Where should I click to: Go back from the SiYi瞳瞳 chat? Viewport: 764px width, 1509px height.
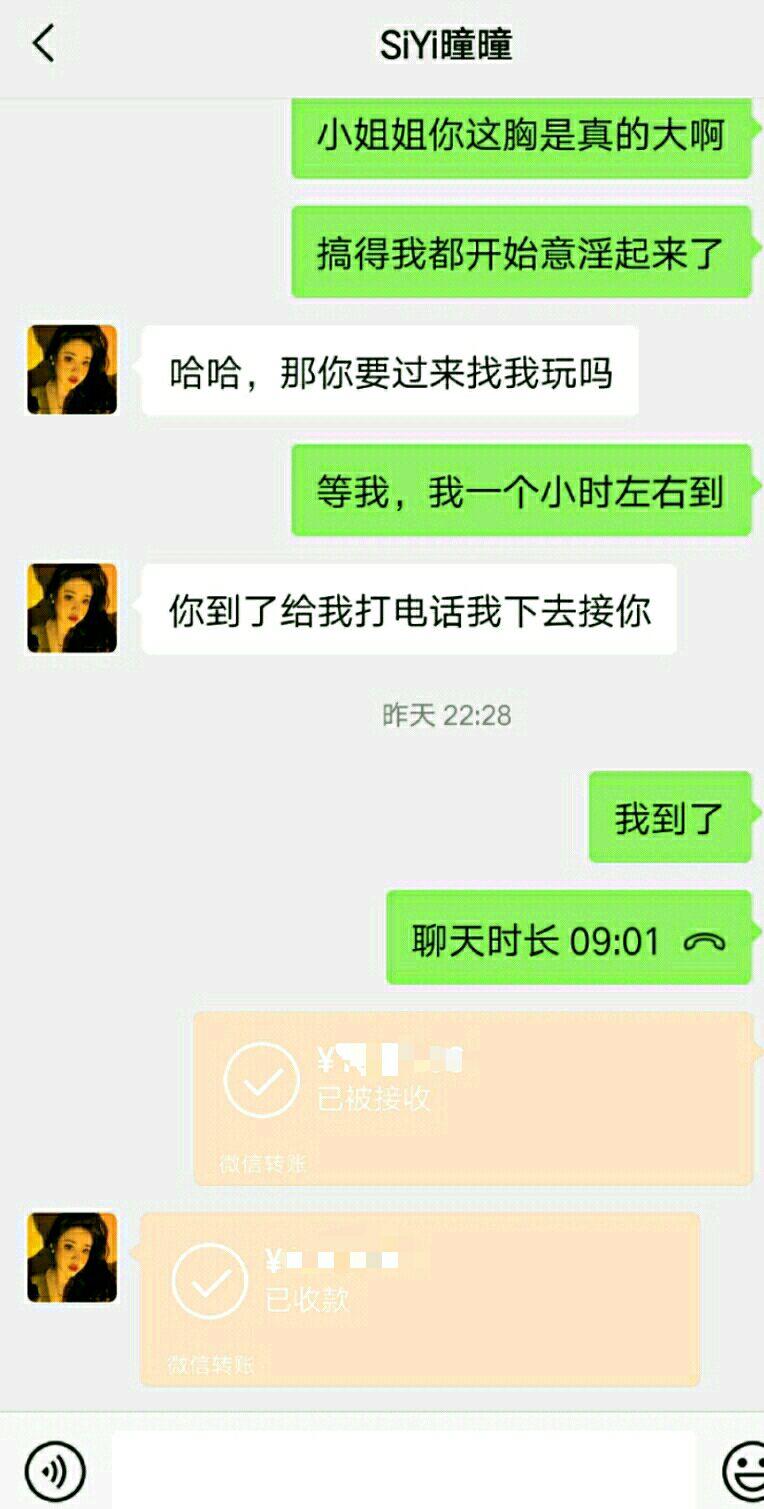click(x=43, y=45)
